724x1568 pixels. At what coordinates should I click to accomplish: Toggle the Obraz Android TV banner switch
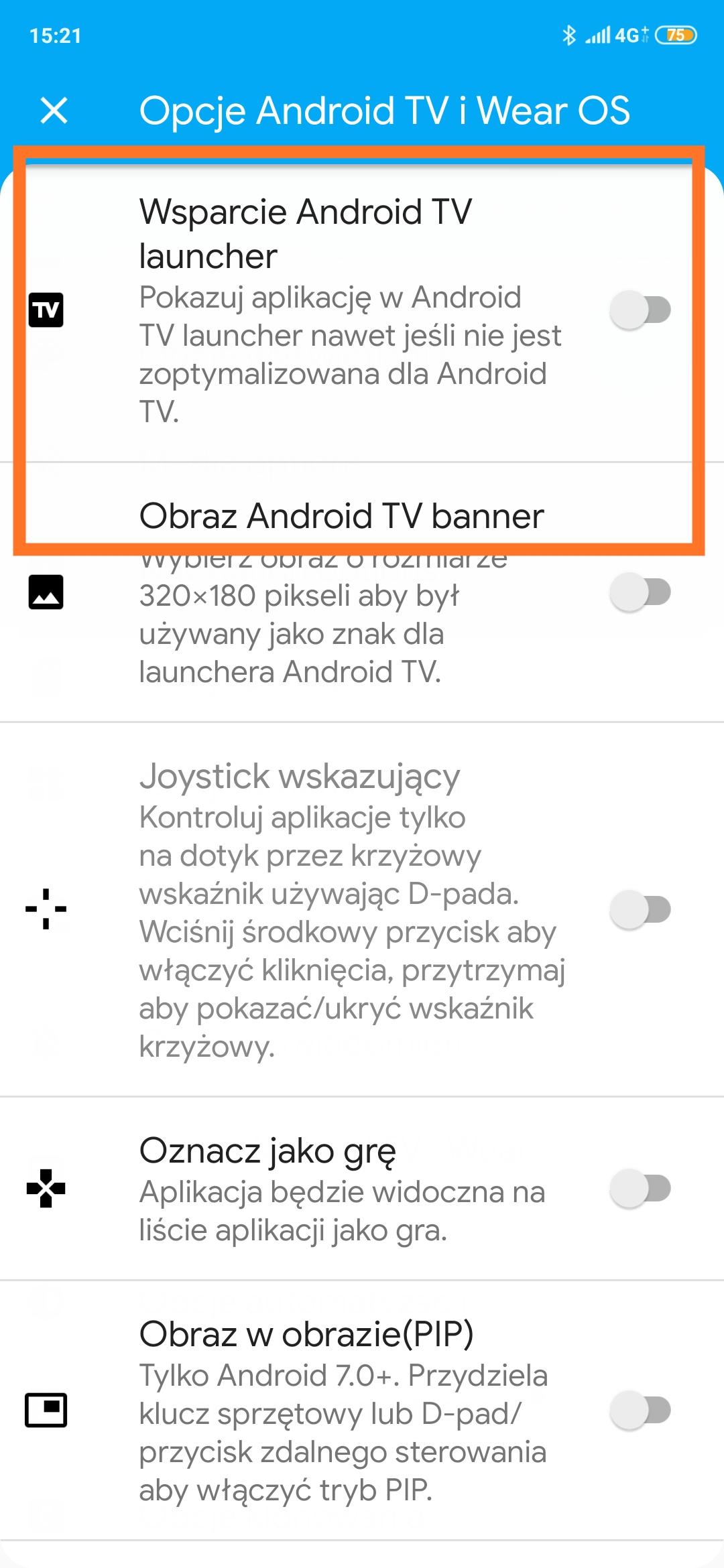(x=640, y=592)
